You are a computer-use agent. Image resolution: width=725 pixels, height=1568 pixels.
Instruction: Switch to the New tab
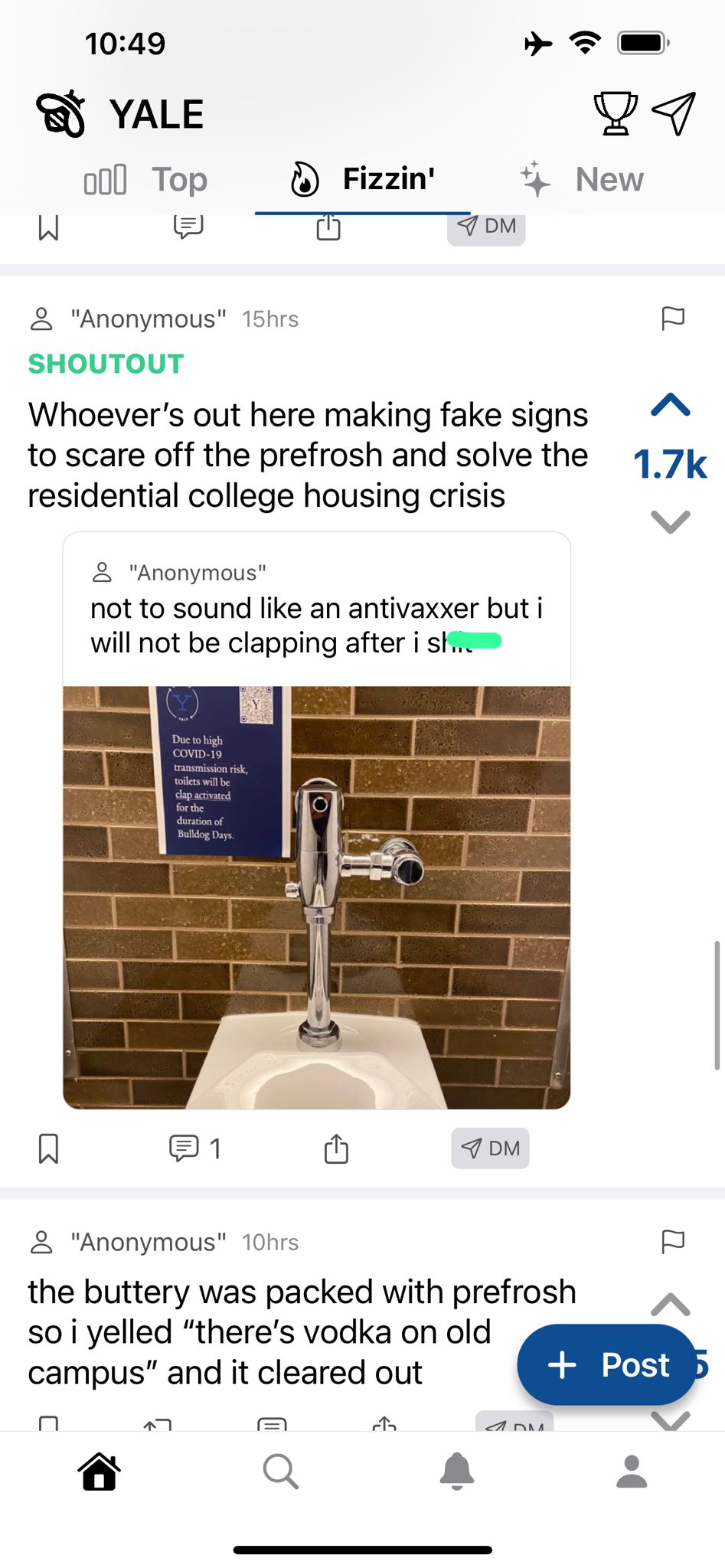(583, 180)
